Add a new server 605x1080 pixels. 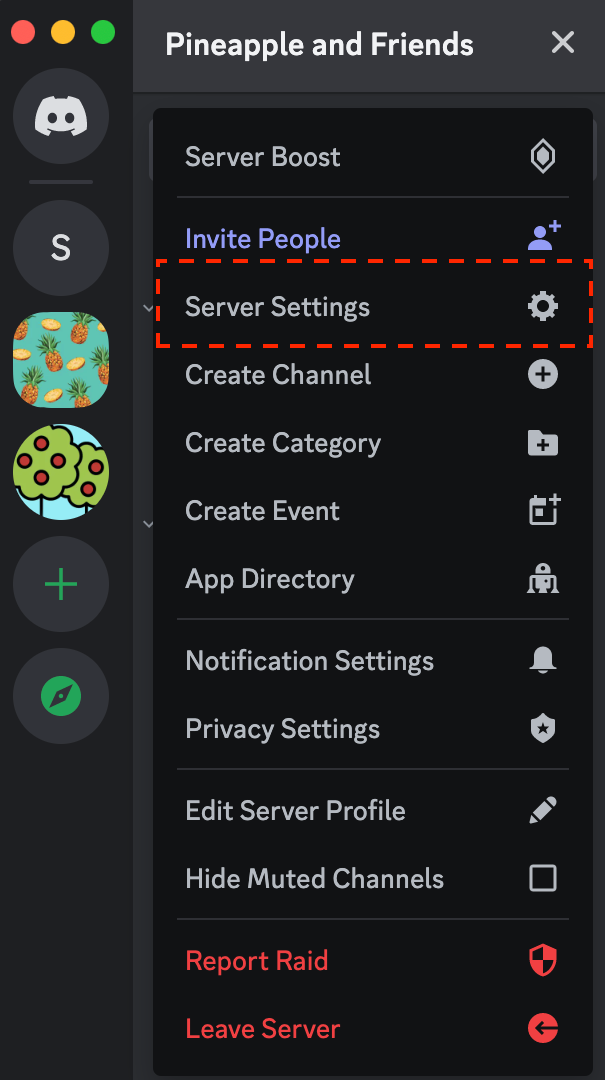coord(61,584)
